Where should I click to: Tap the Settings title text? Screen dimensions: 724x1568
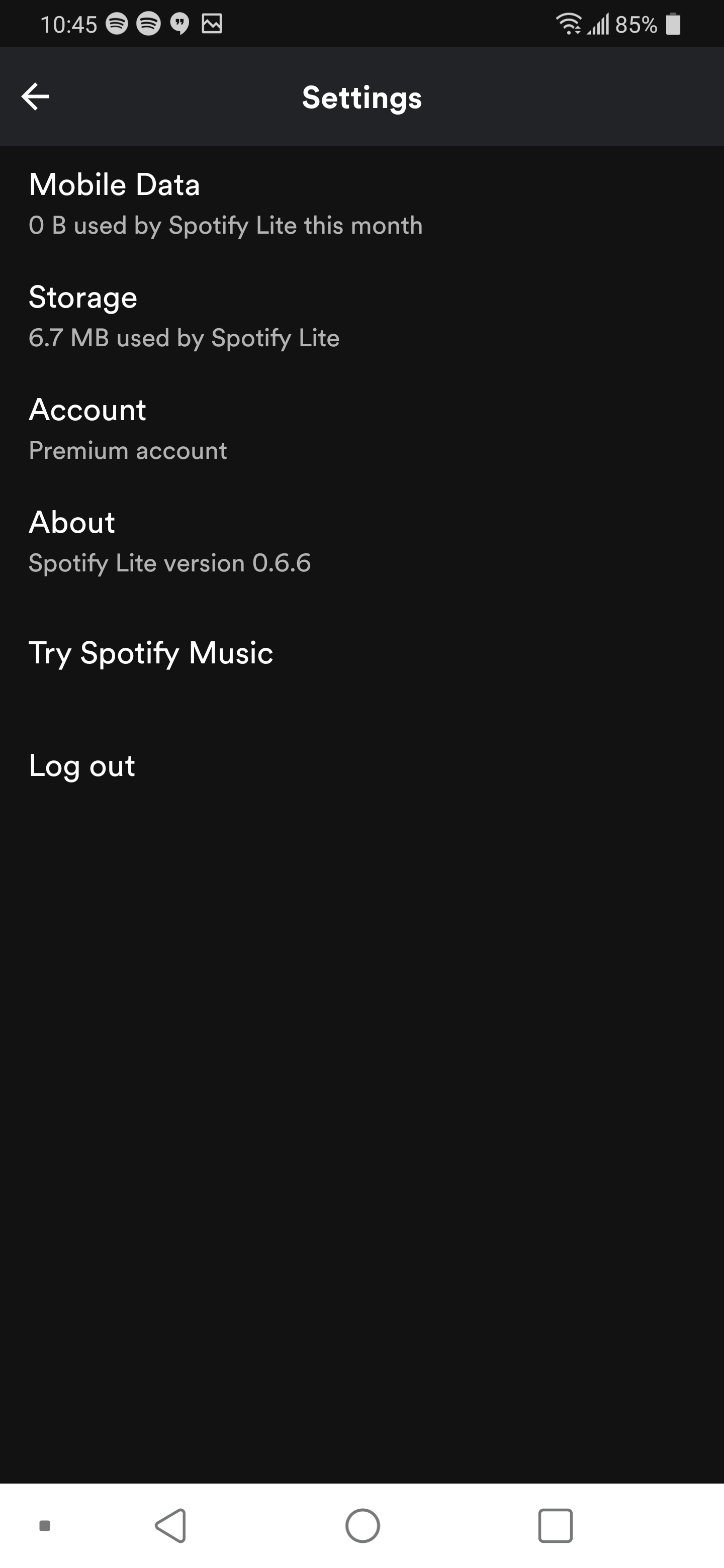[361, 97]
